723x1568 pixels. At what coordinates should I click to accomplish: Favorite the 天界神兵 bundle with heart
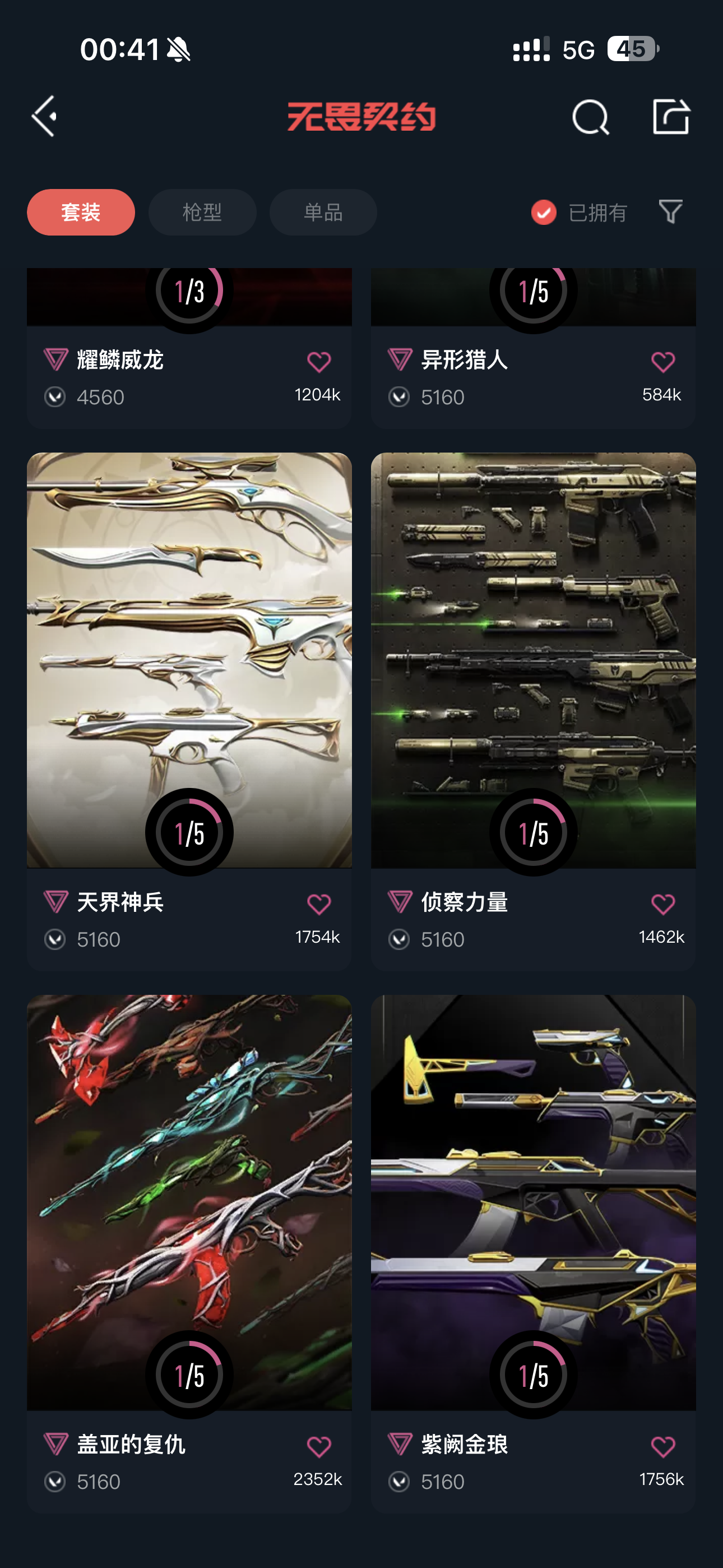(319, 905)
